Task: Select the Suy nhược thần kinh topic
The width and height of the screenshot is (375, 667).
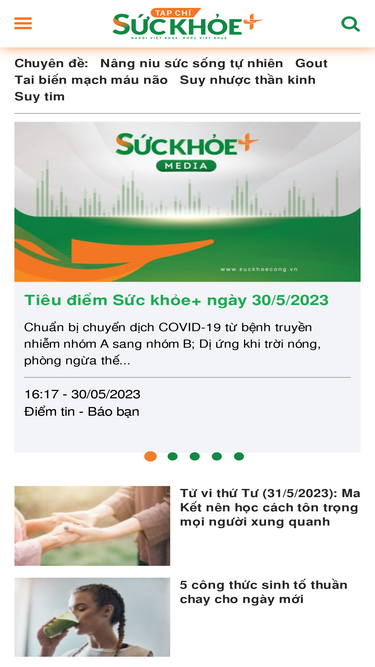Action: tap(247, 80)
